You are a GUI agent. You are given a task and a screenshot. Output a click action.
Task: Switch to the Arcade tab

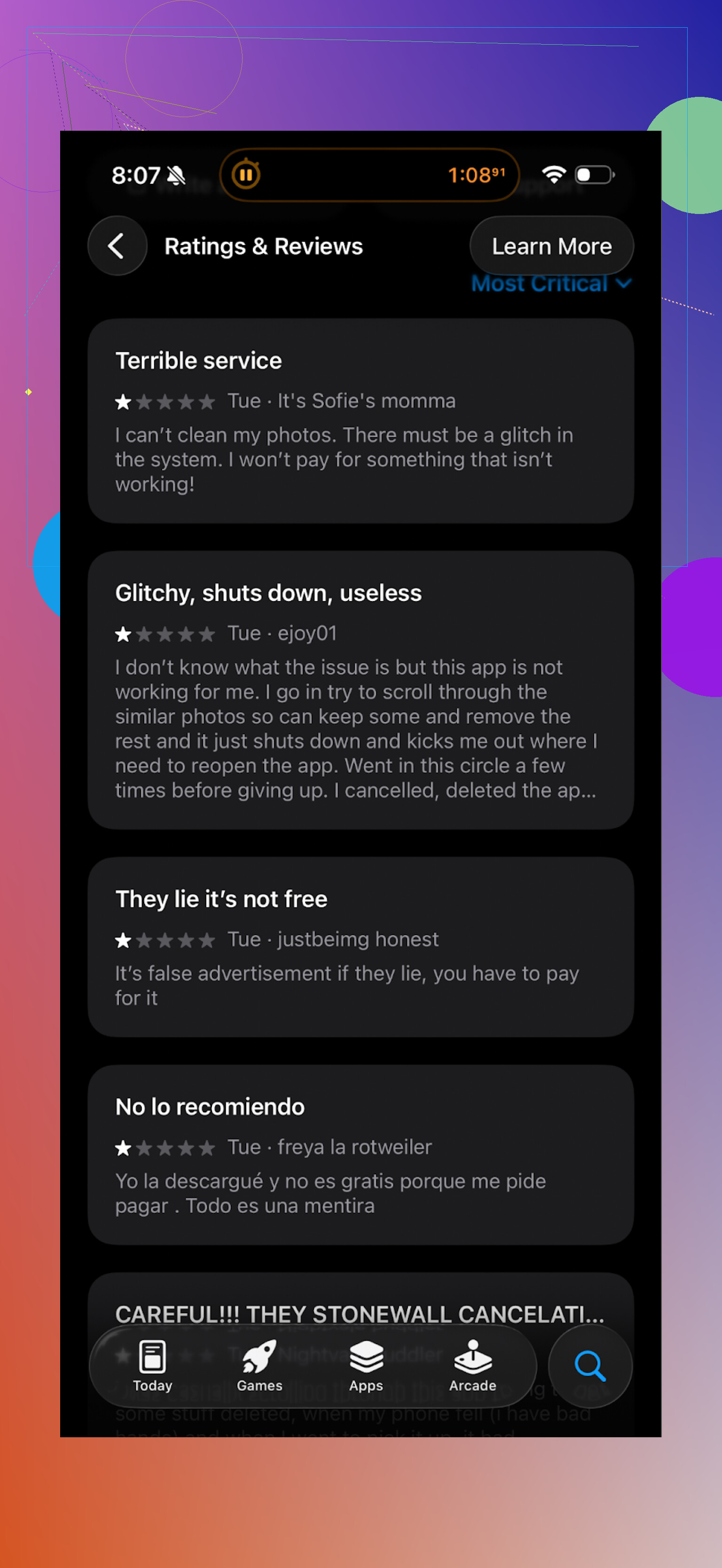pos(472,1366)
